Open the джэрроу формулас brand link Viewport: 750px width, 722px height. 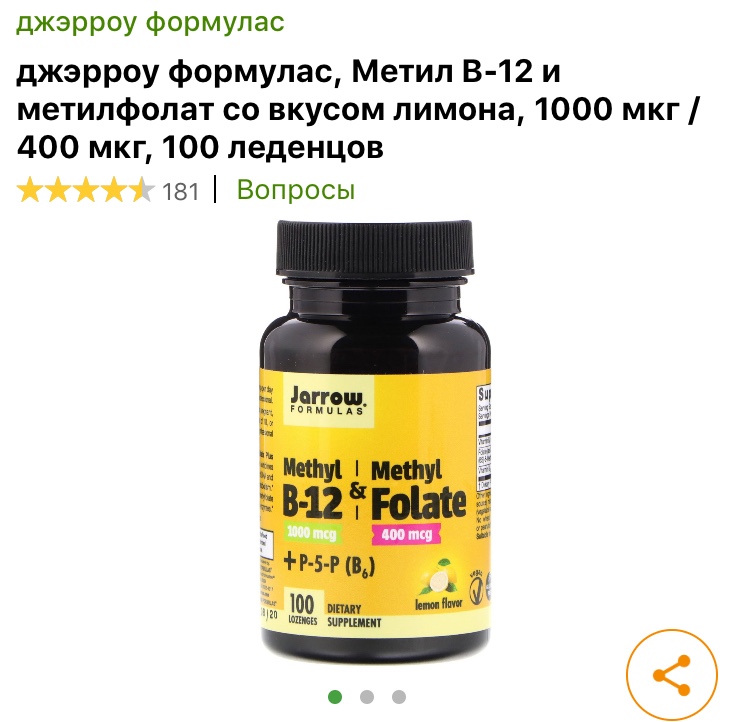pyautogui.click(x=150, y=22)
